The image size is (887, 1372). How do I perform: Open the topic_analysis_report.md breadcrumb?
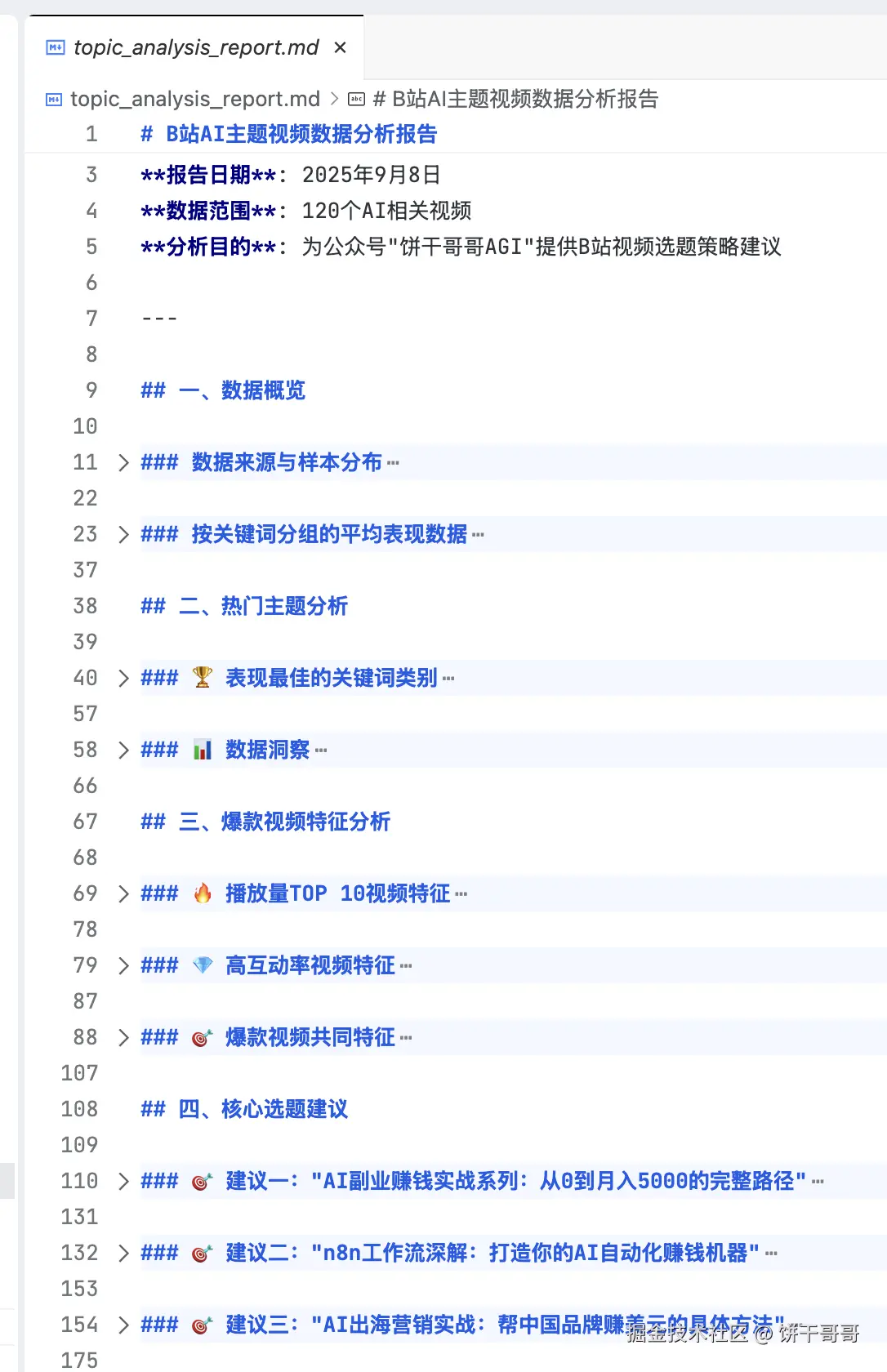tap(194, 100)
